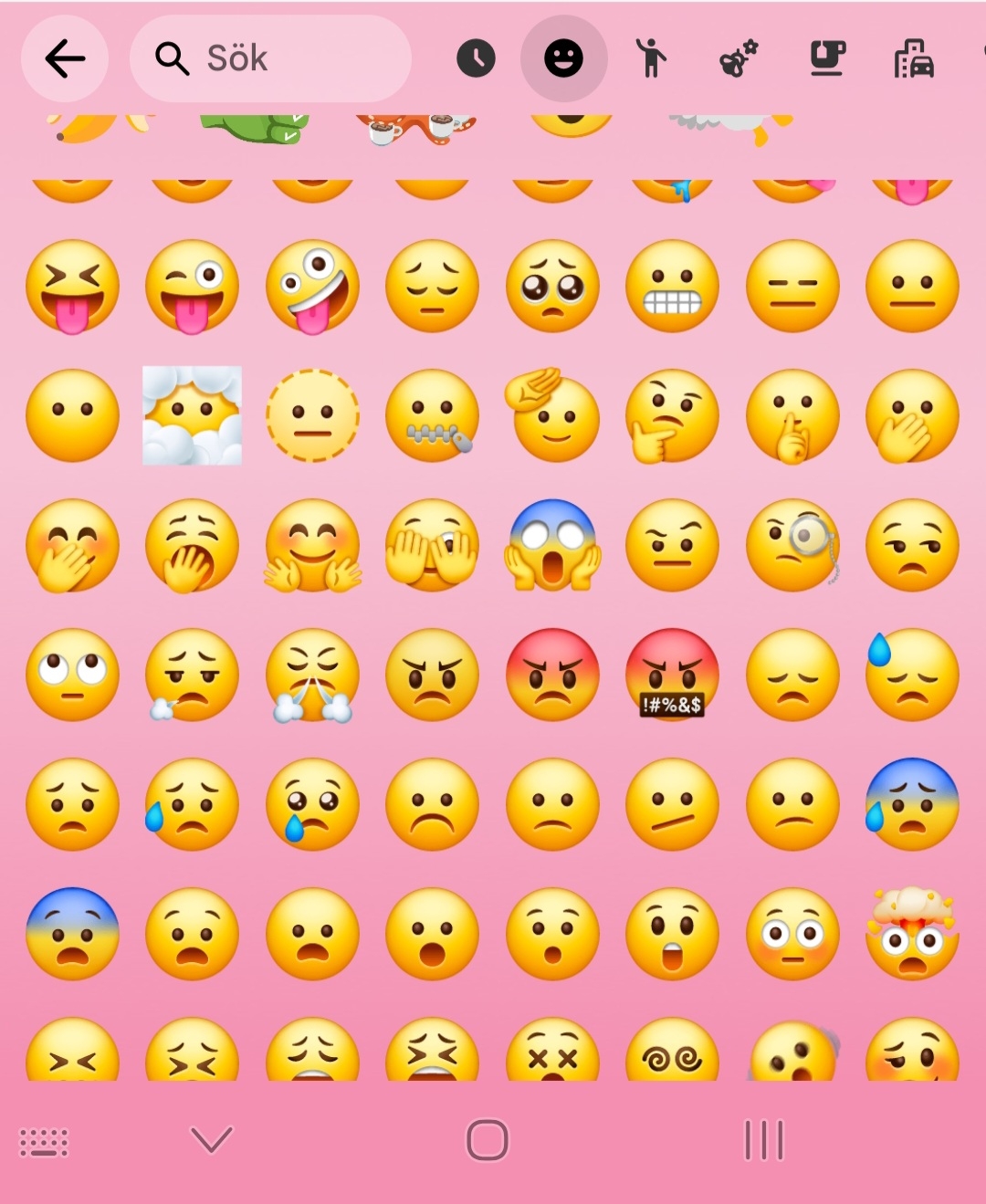Open the travel and places category
Image resolution: width=986 pixels, height=1204 pixels.
pos(914,59)
